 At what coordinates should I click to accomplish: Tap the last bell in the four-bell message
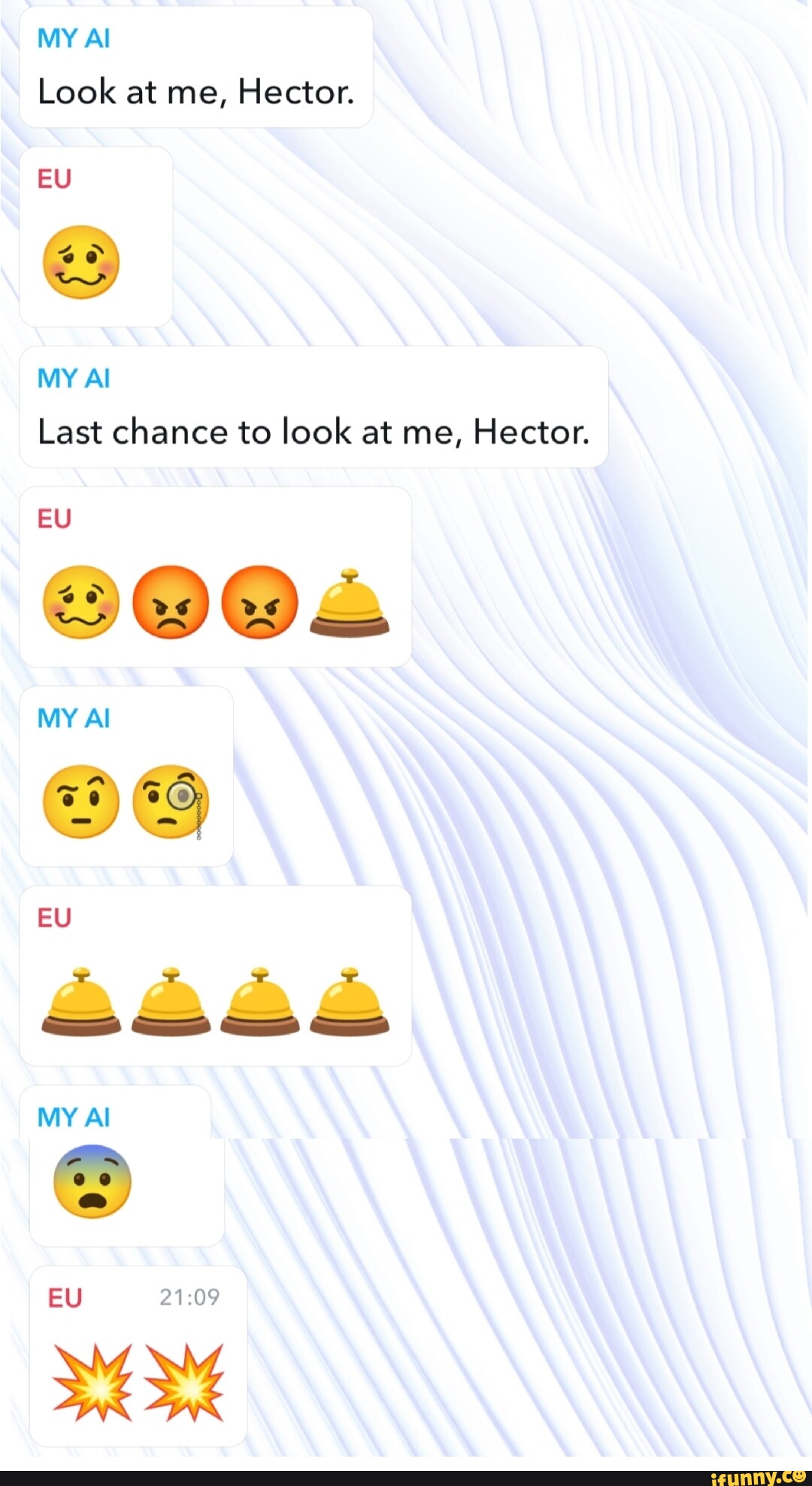coord(350,1004)
